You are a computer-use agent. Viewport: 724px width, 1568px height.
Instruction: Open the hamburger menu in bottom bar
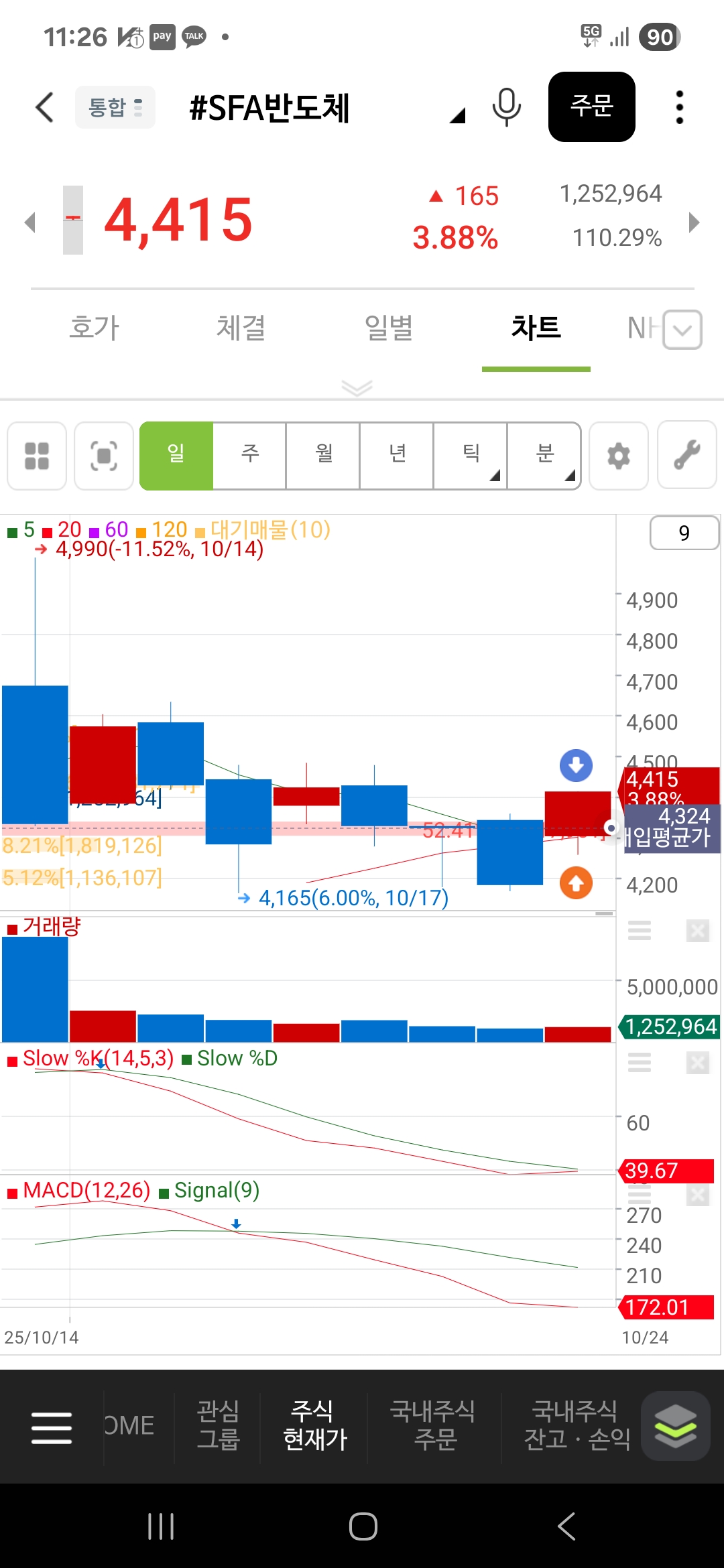click(52, 1427)
